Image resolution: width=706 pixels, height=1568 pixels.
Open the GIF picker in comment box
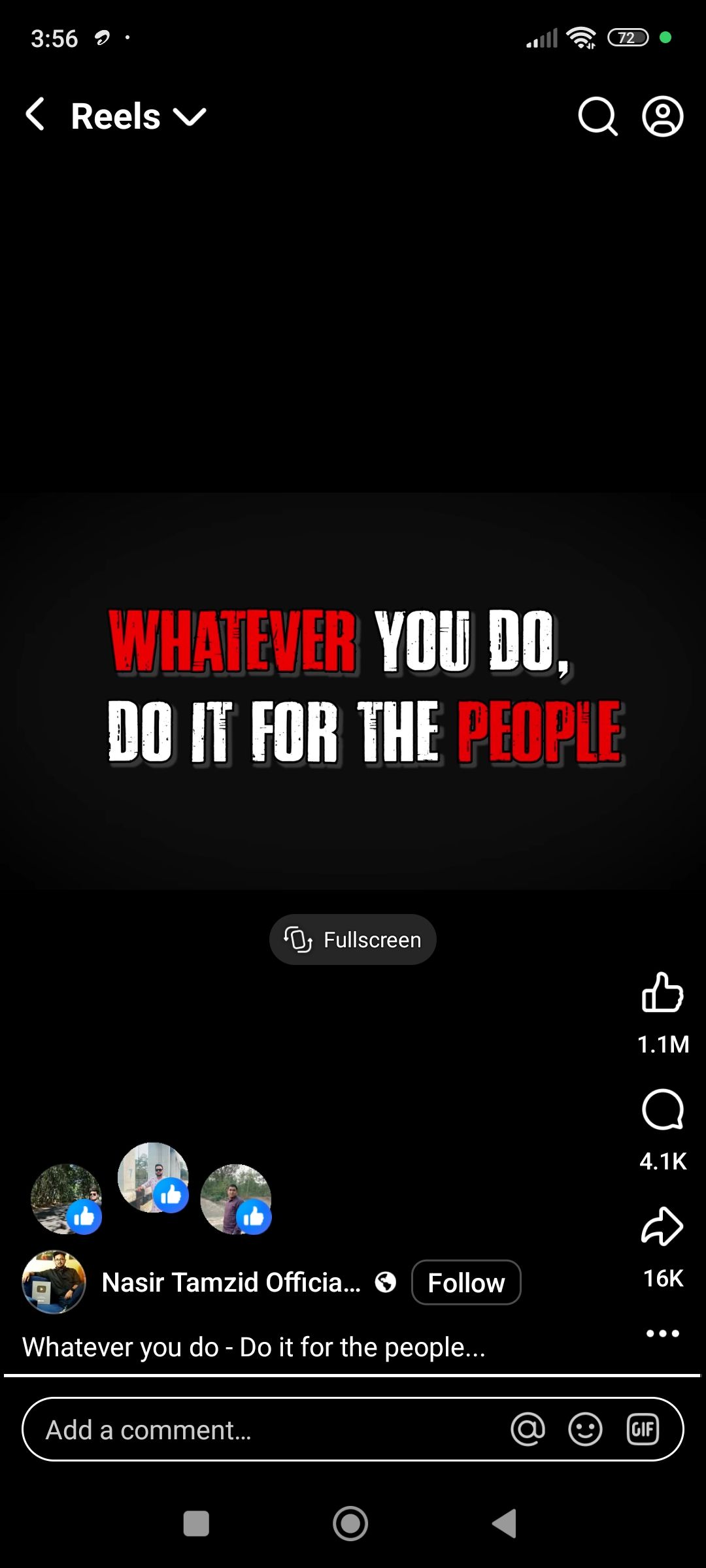tap(643, 1429)
